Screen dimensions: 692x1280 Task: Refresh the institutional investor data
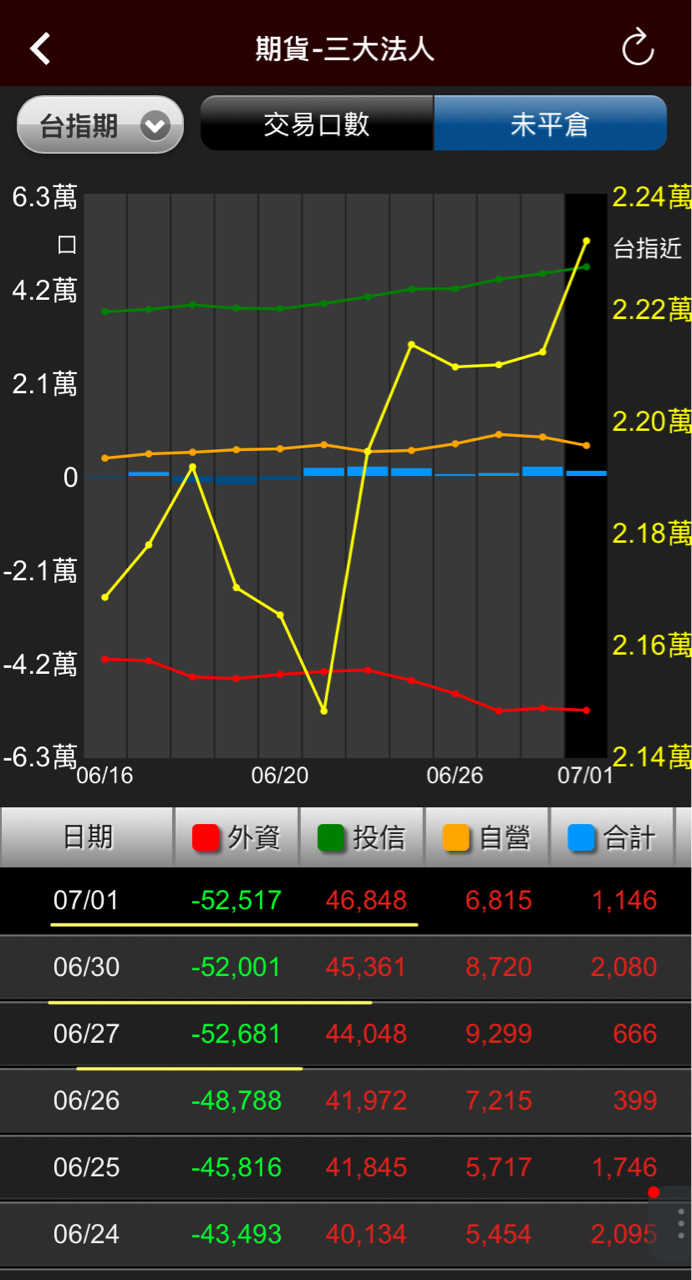pos(637,48)
